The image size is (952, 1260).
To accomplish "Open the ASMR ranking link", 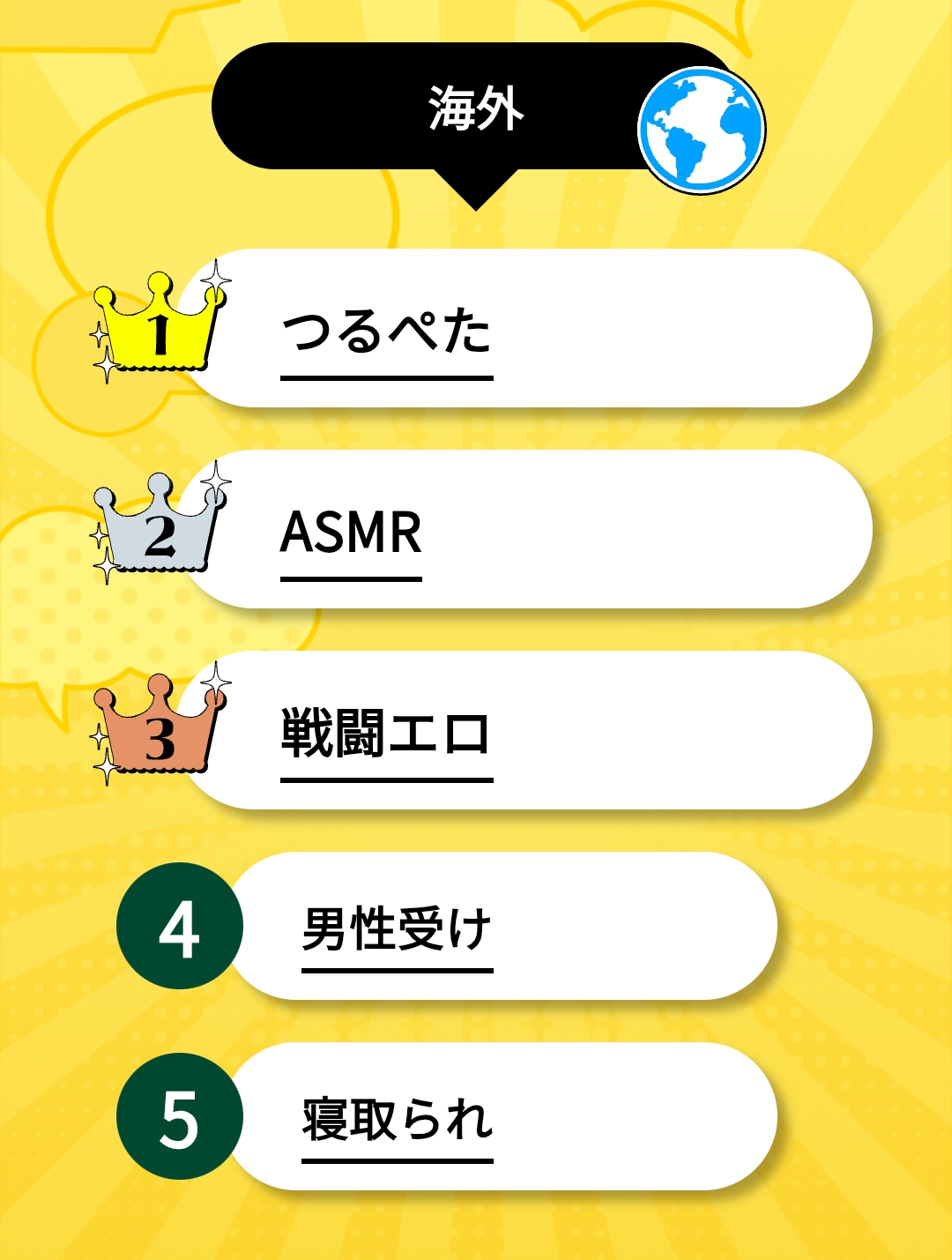I will (x=351, y=533).
